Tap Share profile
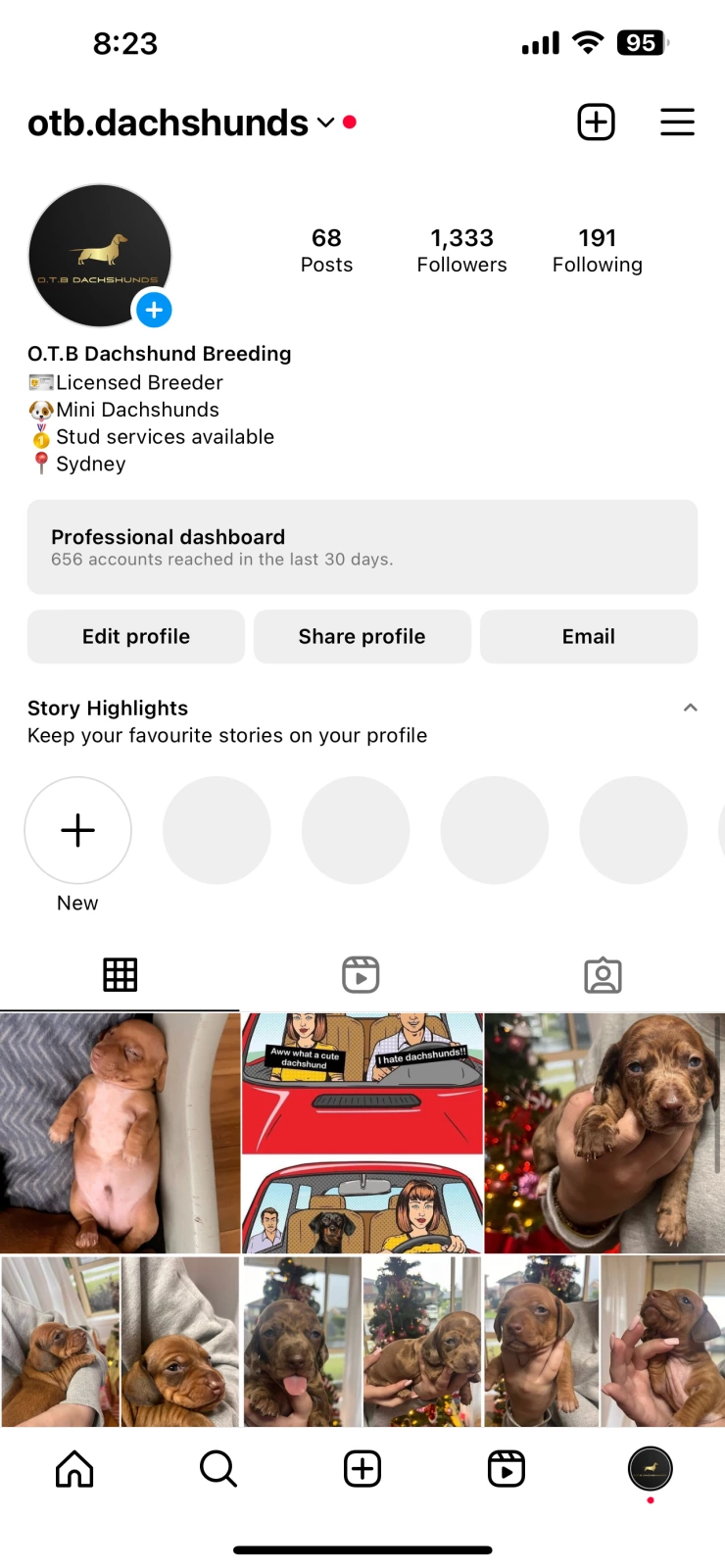Screen dimensions: 725x1568 point(362,637)
